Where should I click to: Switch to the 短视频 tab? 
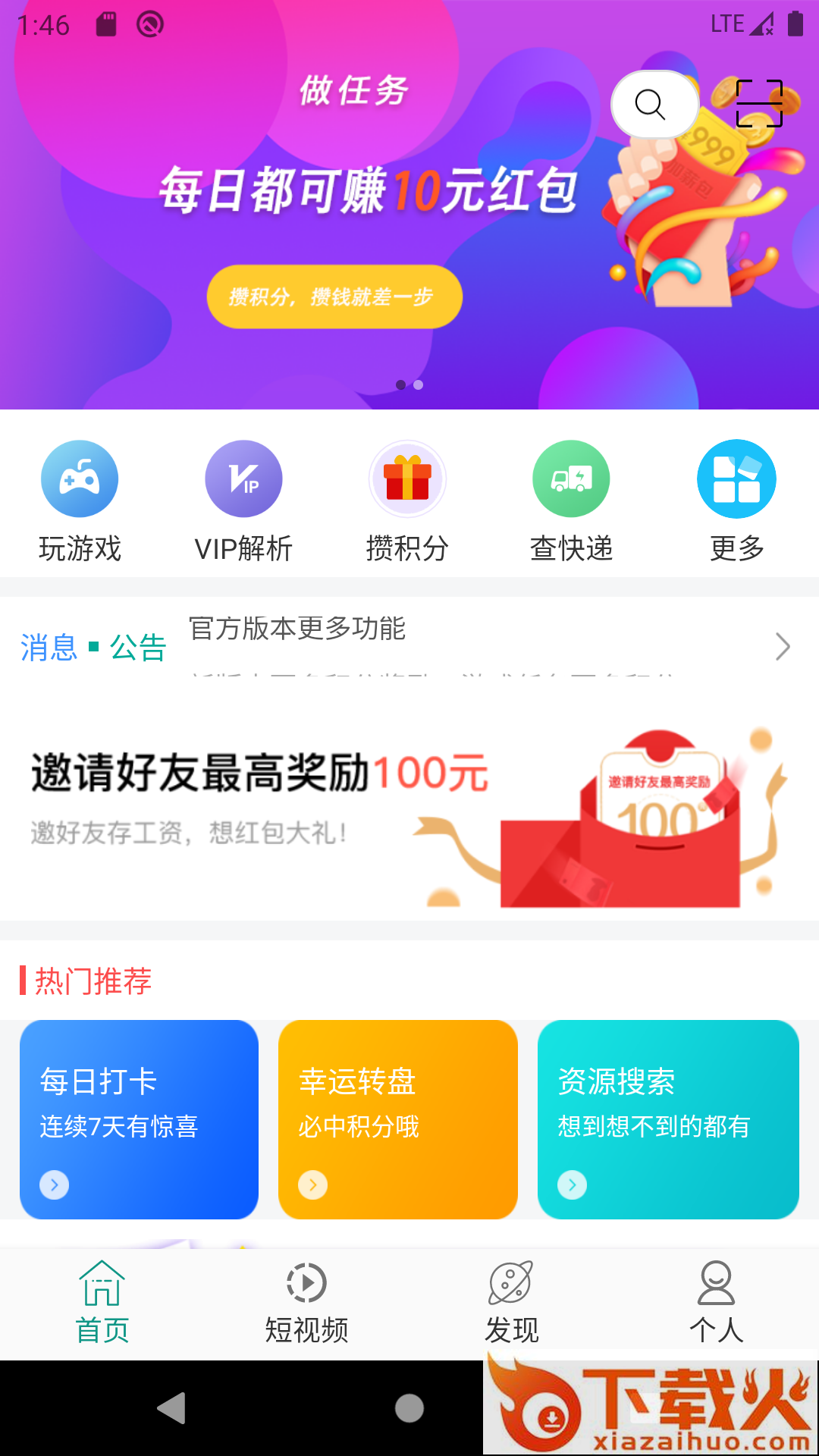click(307, 1303)
